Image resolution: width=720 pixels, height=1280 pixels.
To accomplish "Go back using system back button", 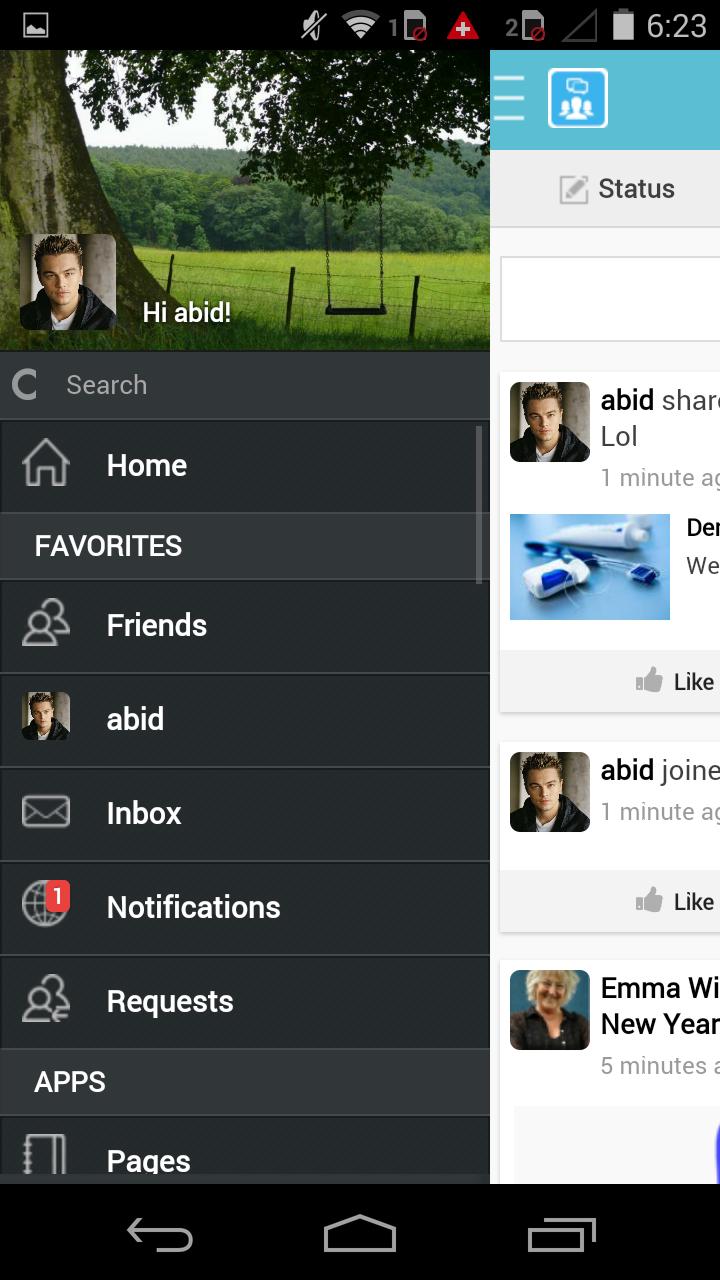I will (x=160, y=1235).
